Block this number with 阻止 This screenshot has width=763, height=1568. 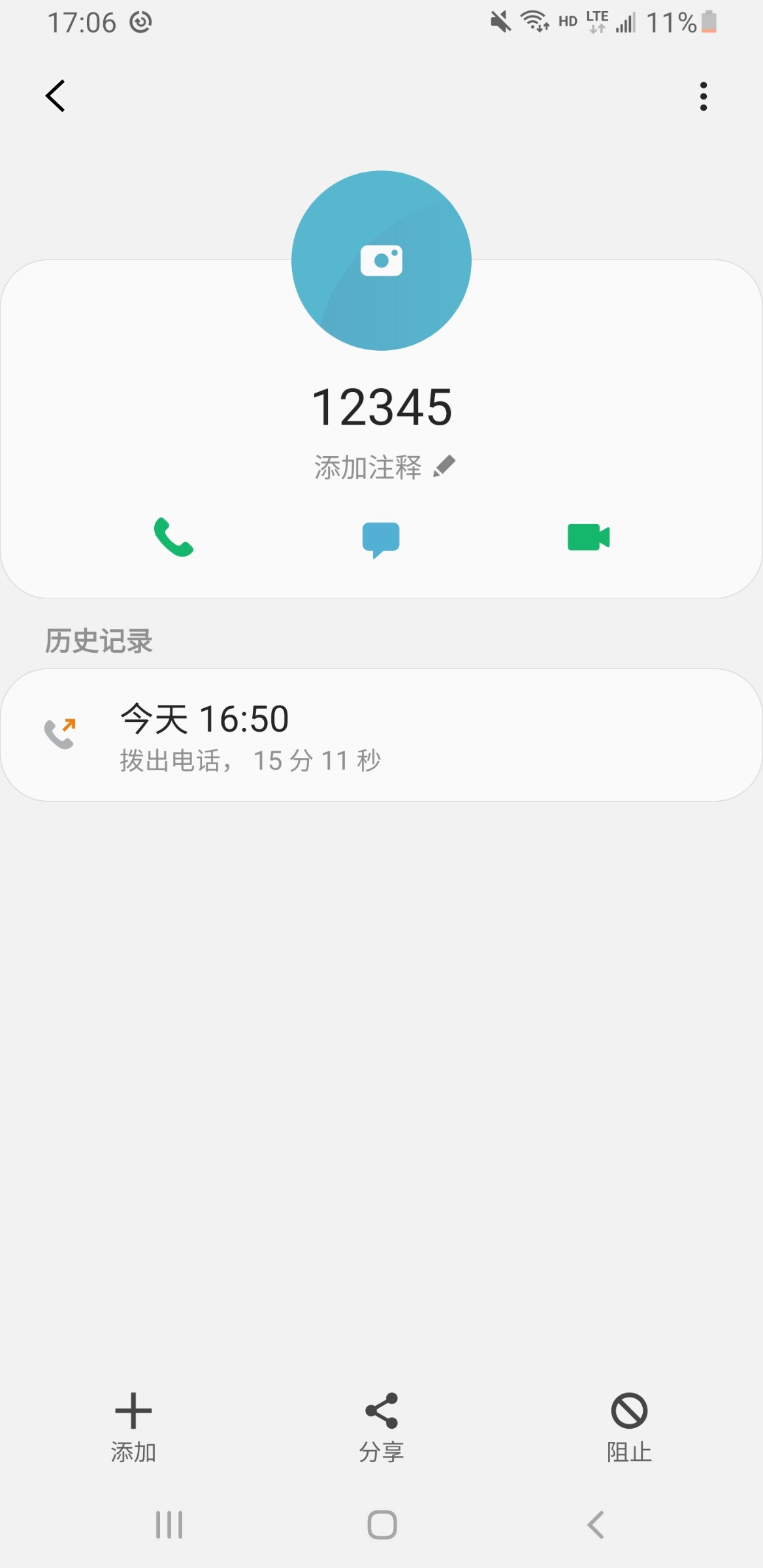point(629,1428)
